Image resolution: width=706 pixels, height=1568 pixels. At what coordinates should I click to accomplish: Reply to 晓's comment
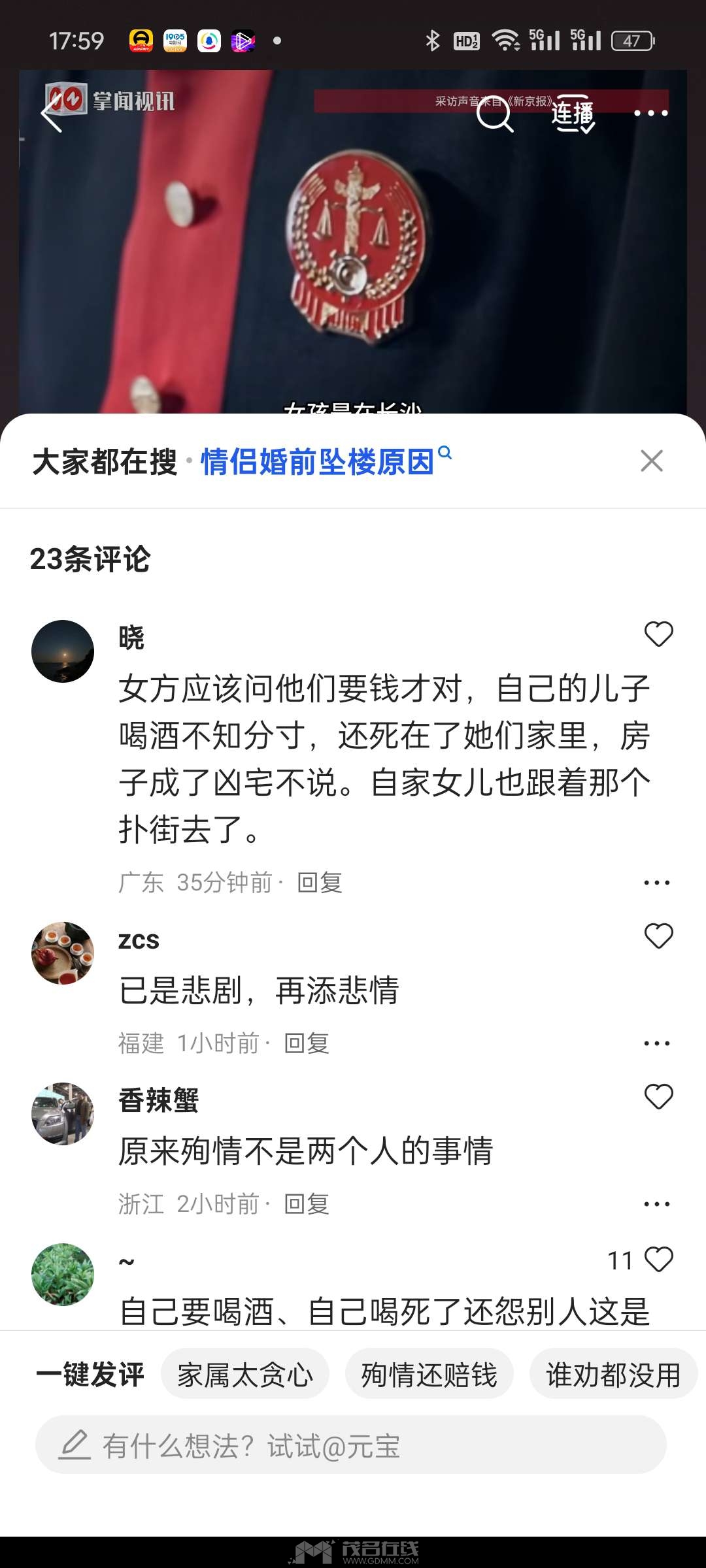coord(320,883)
